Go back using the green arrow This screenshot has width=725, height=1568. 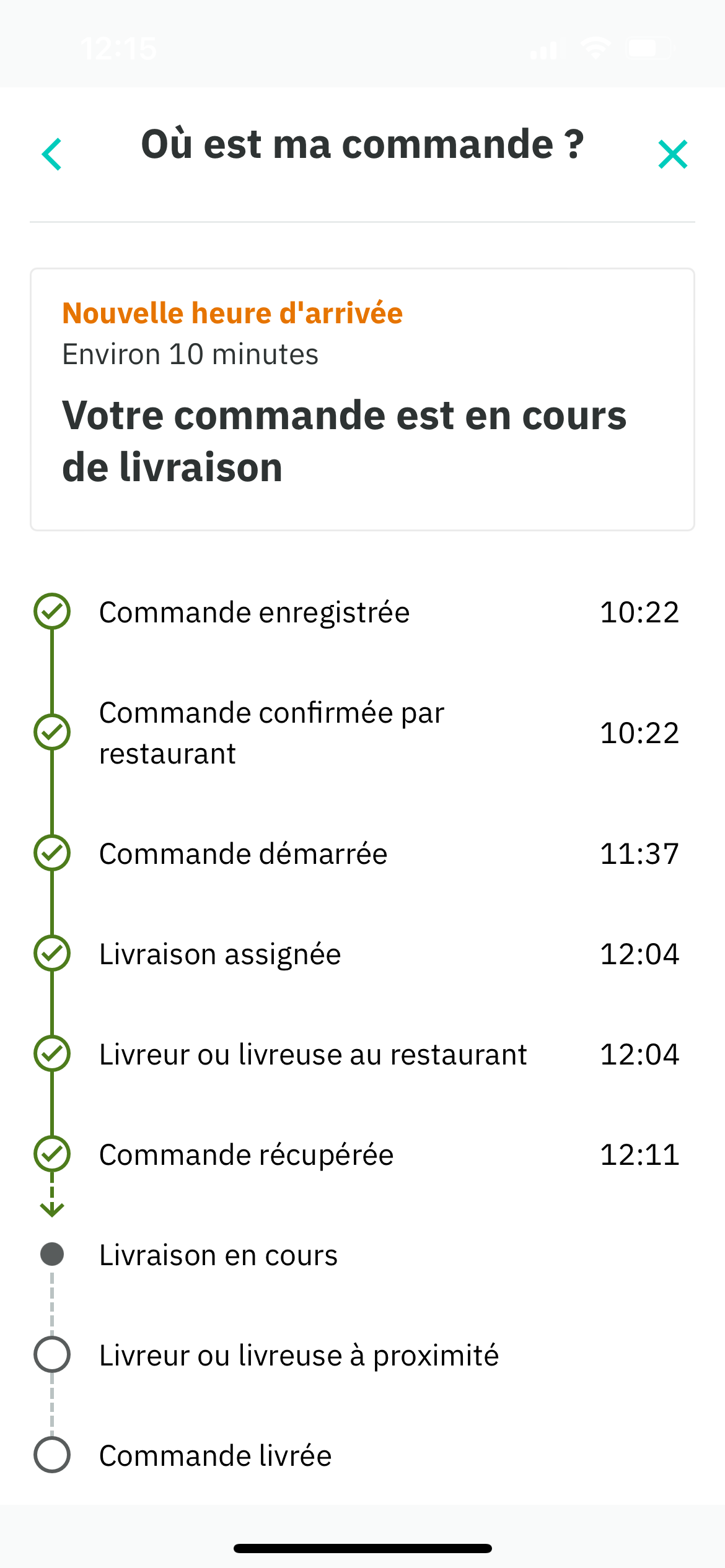52,154
